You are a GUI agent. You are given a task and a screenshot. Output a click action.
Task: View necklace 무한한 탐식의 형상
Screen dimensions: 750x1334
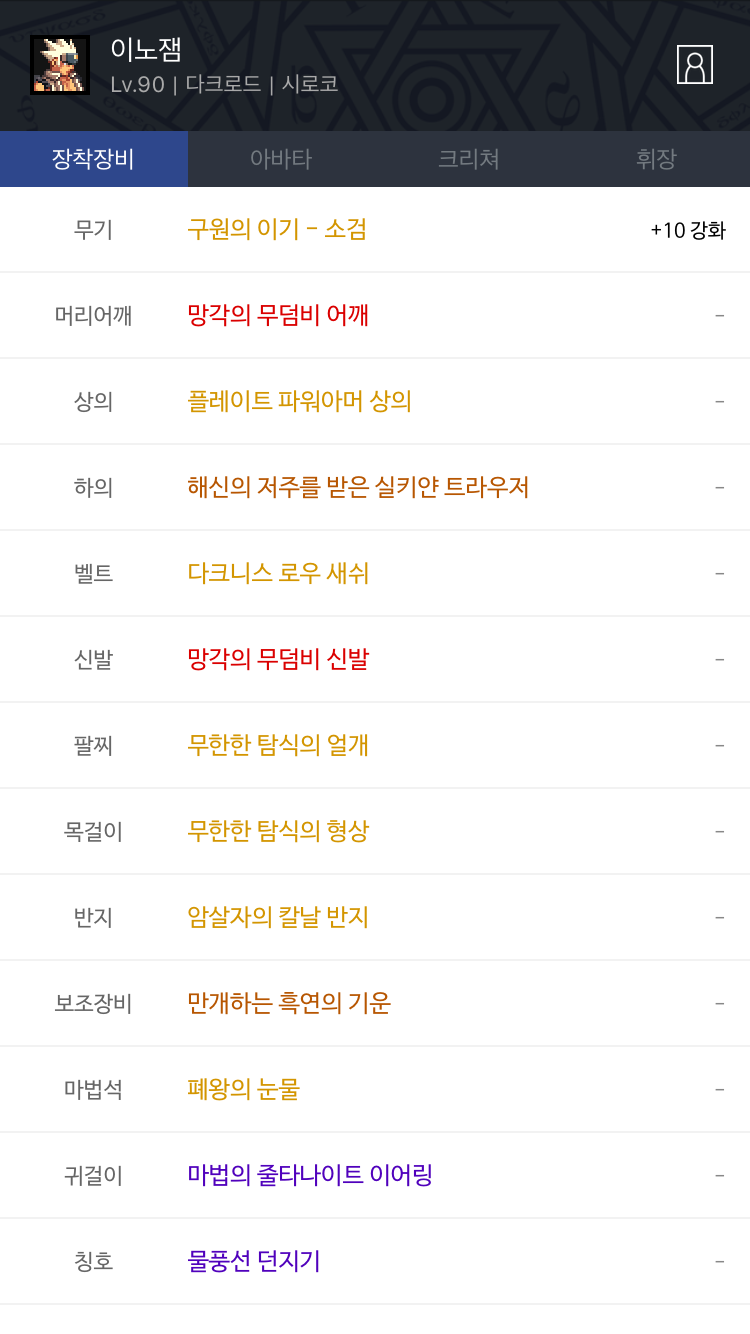click(x=278, y=831)
